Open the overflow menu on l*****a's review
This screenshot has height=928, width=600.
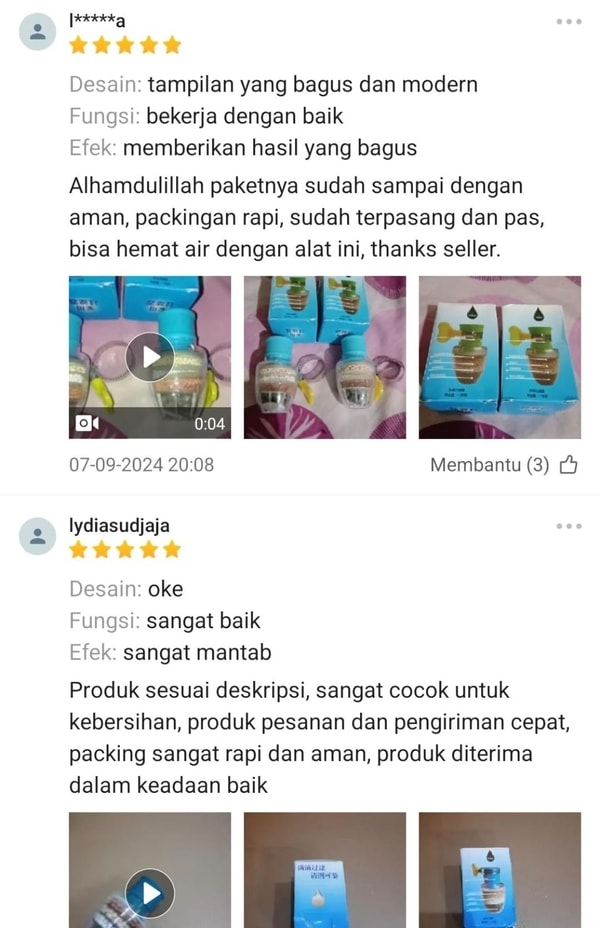[568, 21]
